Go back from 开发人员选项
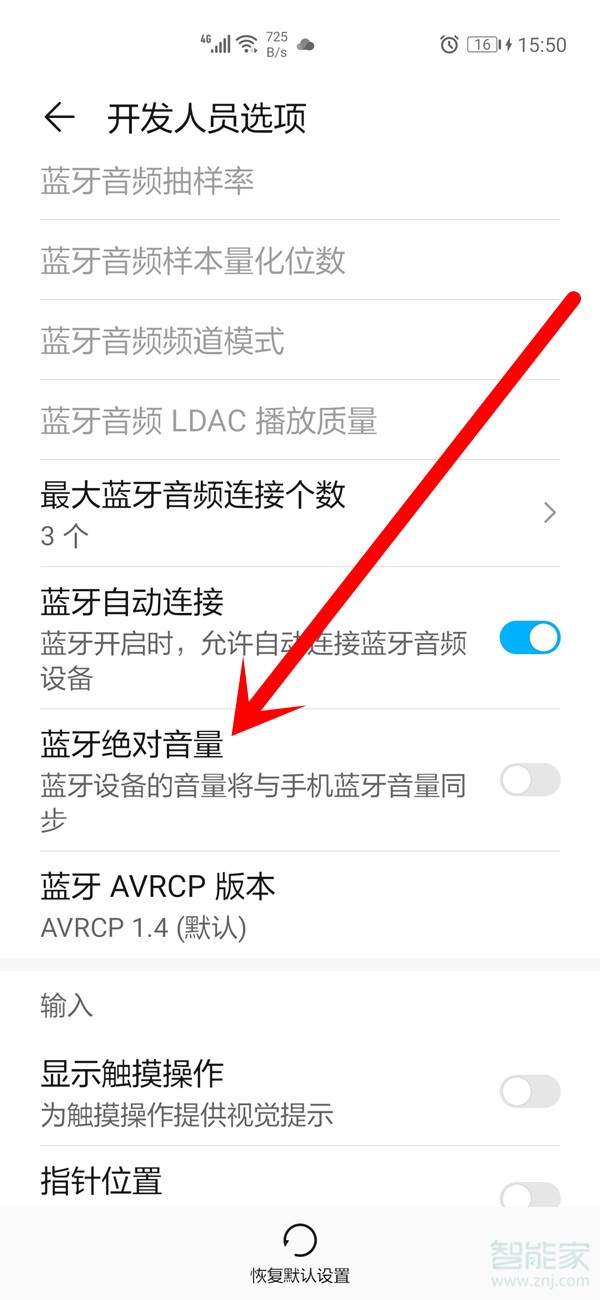The image size is (600, 1300). pos(59,118)
